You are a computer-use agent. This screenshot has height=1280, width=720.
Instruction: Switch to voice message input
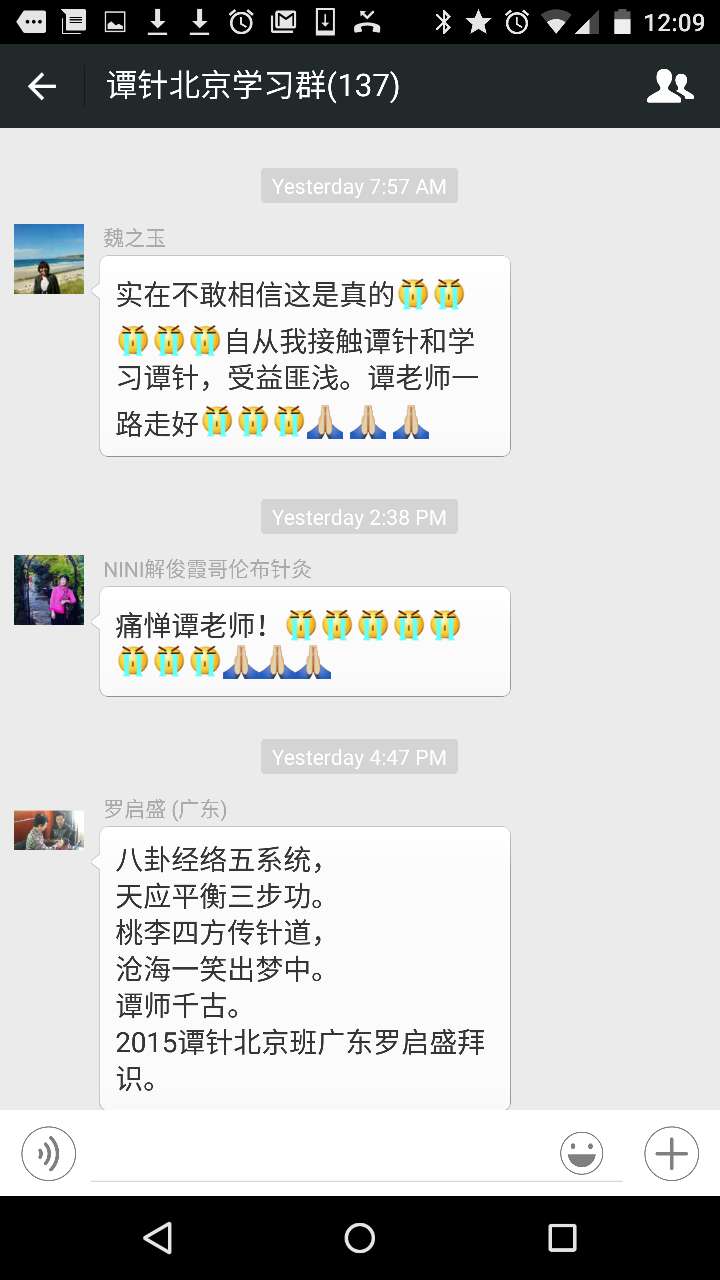click(48, 1154)
